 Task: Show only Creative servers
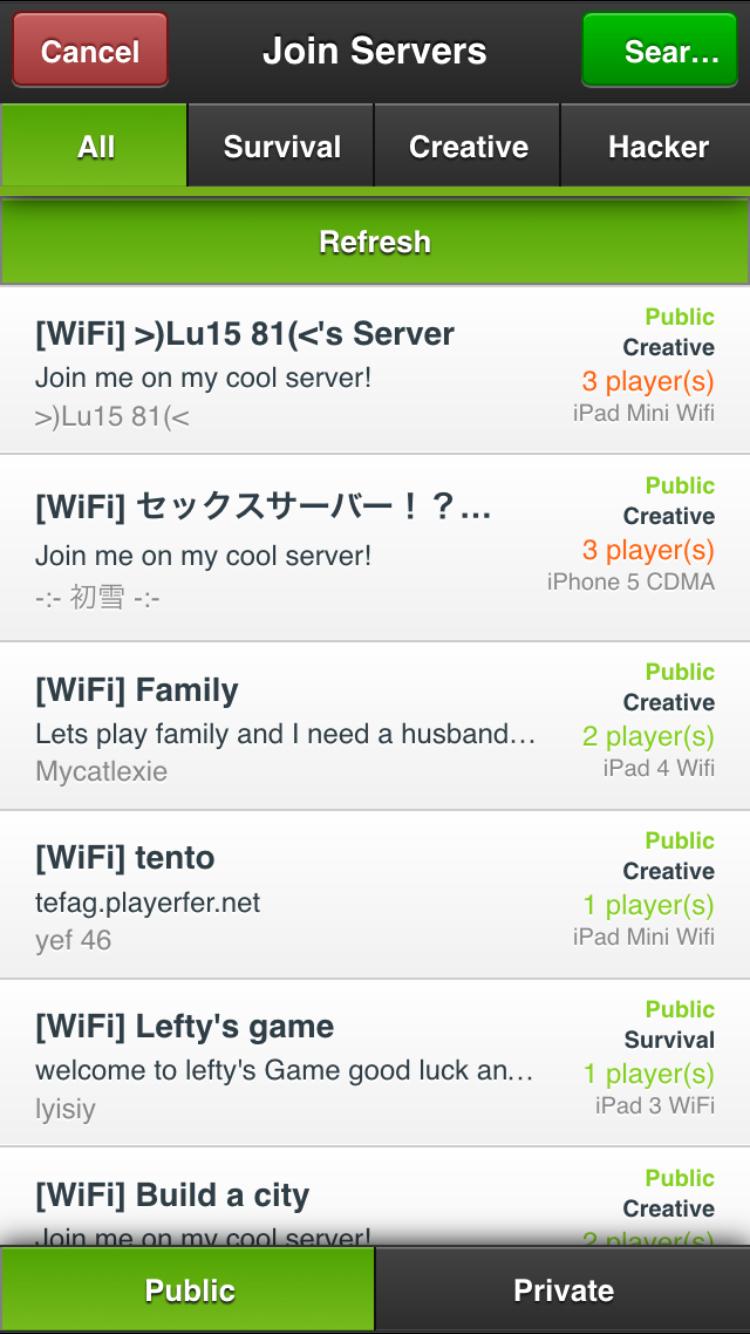pyautogui.click(x=468, y=147)
